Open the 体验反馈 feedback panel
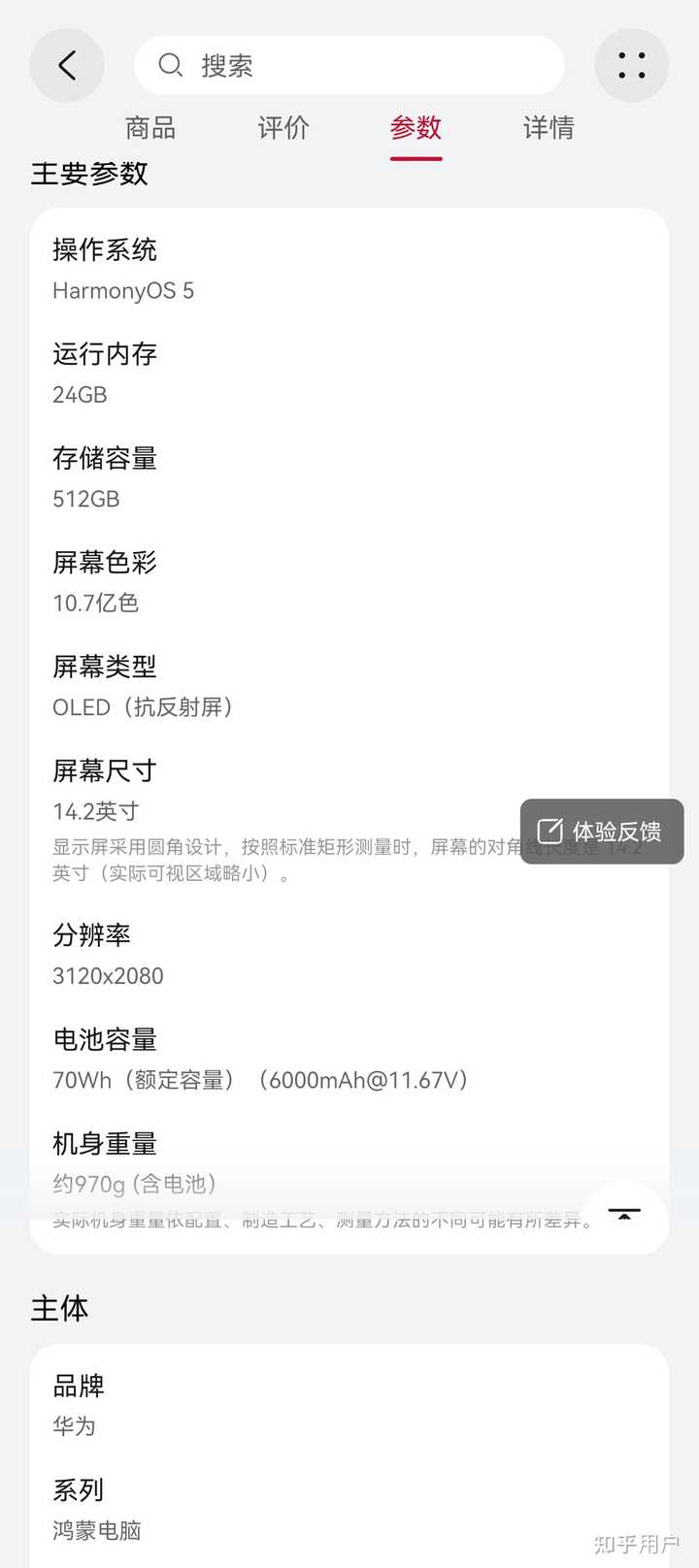Viewport: 699px width, 1568px height. tap(603, 831)
